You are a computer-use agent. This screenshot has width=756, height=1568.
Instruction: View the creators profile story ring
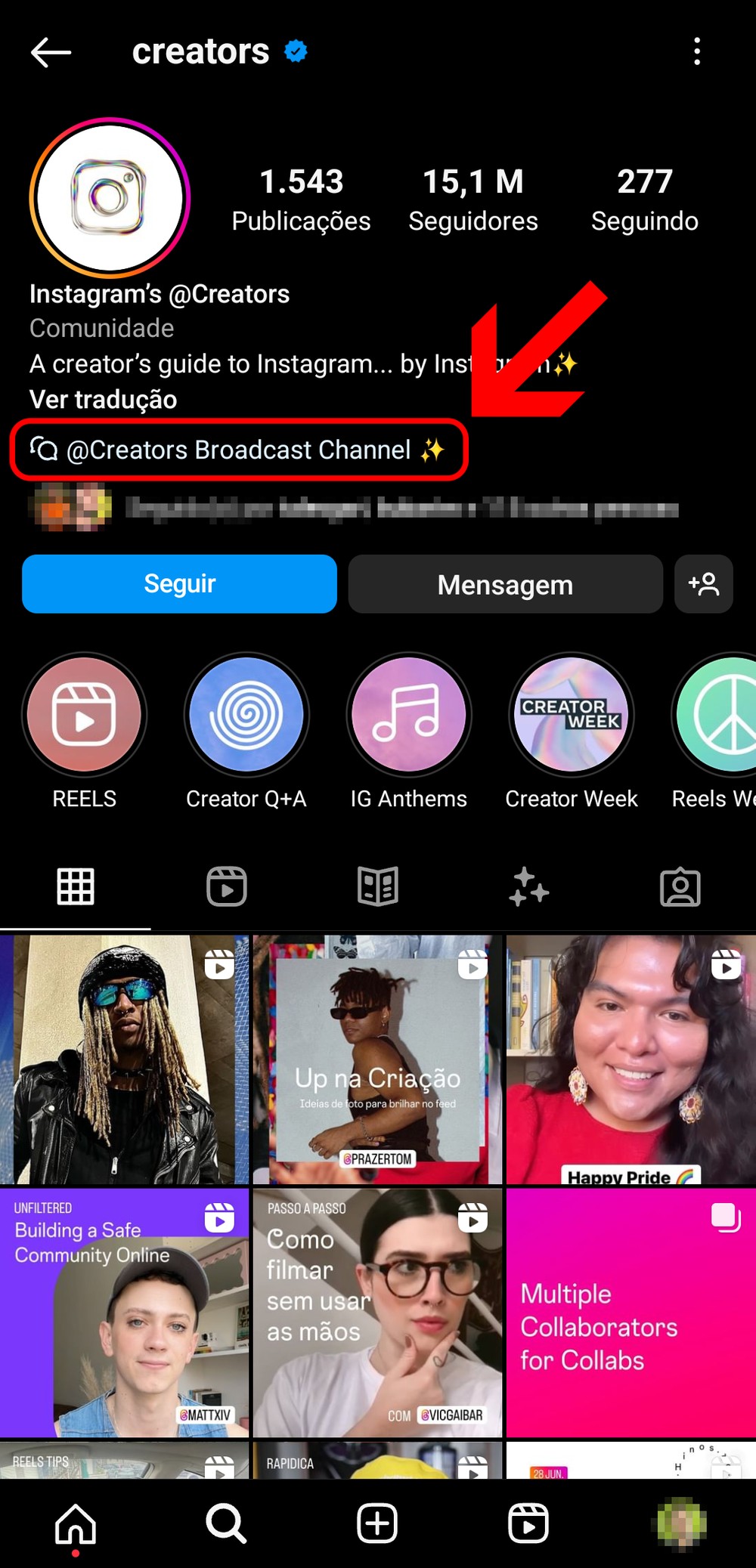click(110, 198)
